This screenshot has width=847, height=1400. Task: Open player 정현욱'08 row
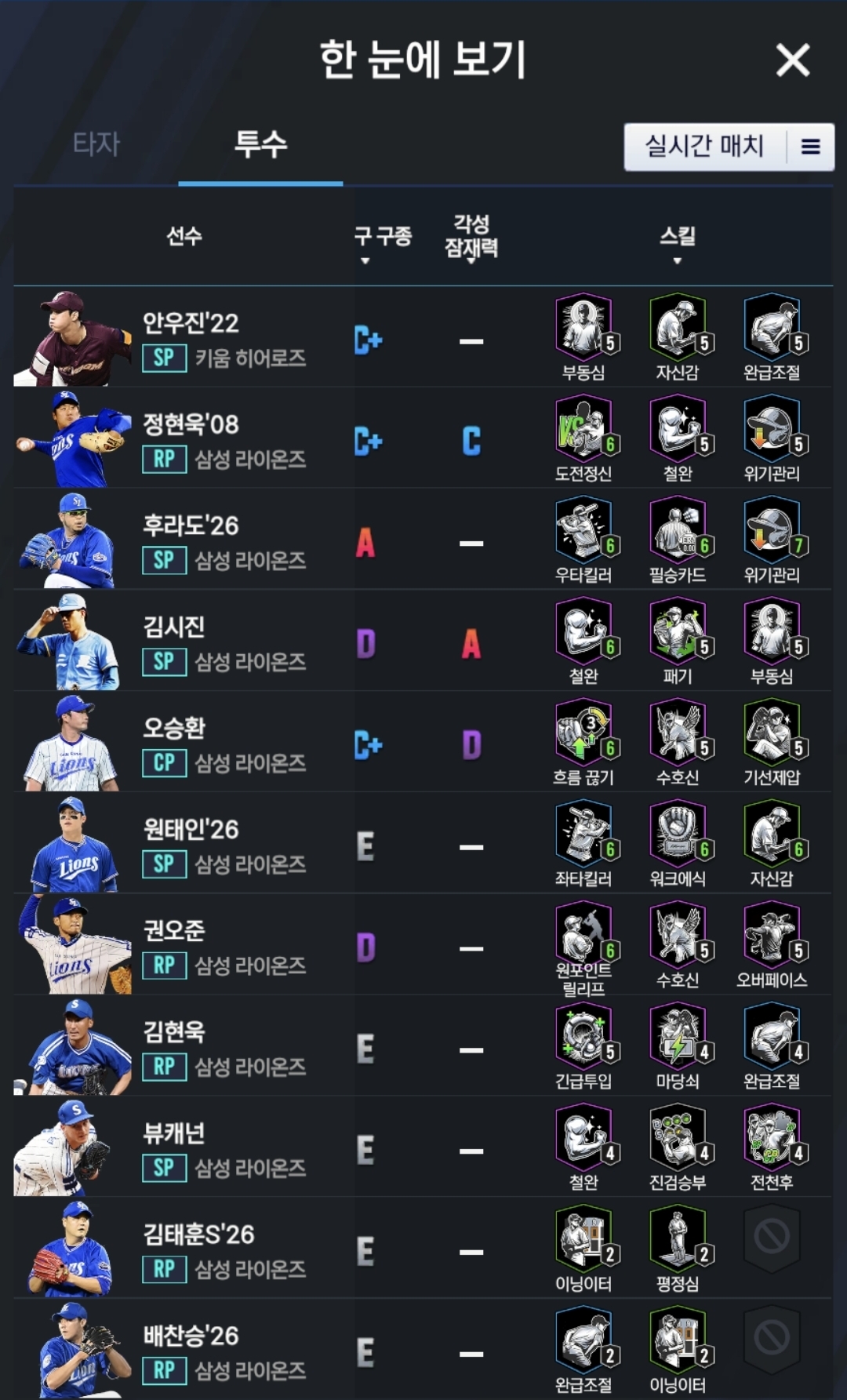(x=188, y=440)
